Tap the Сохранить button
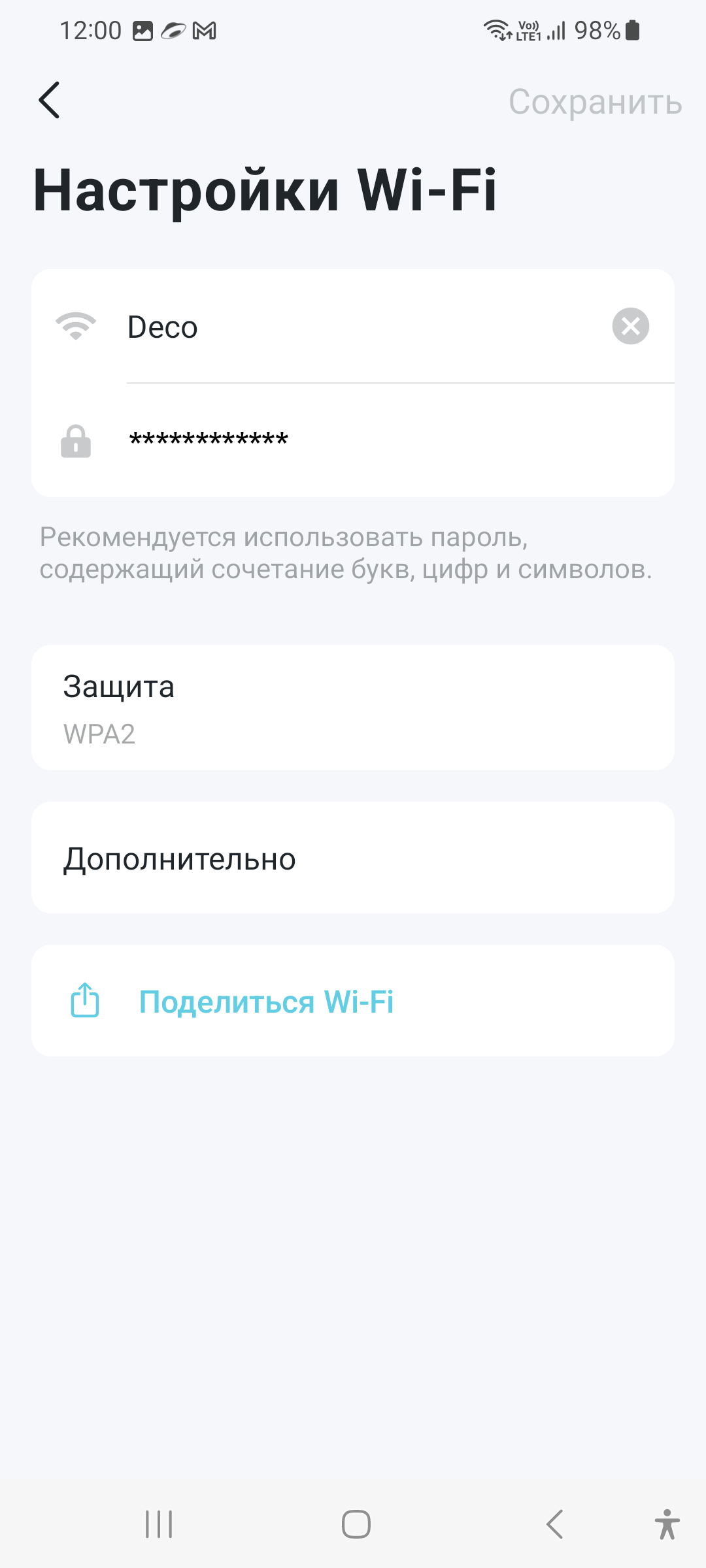The height and width of the screenshot is (1568, 706). (595, 102)
